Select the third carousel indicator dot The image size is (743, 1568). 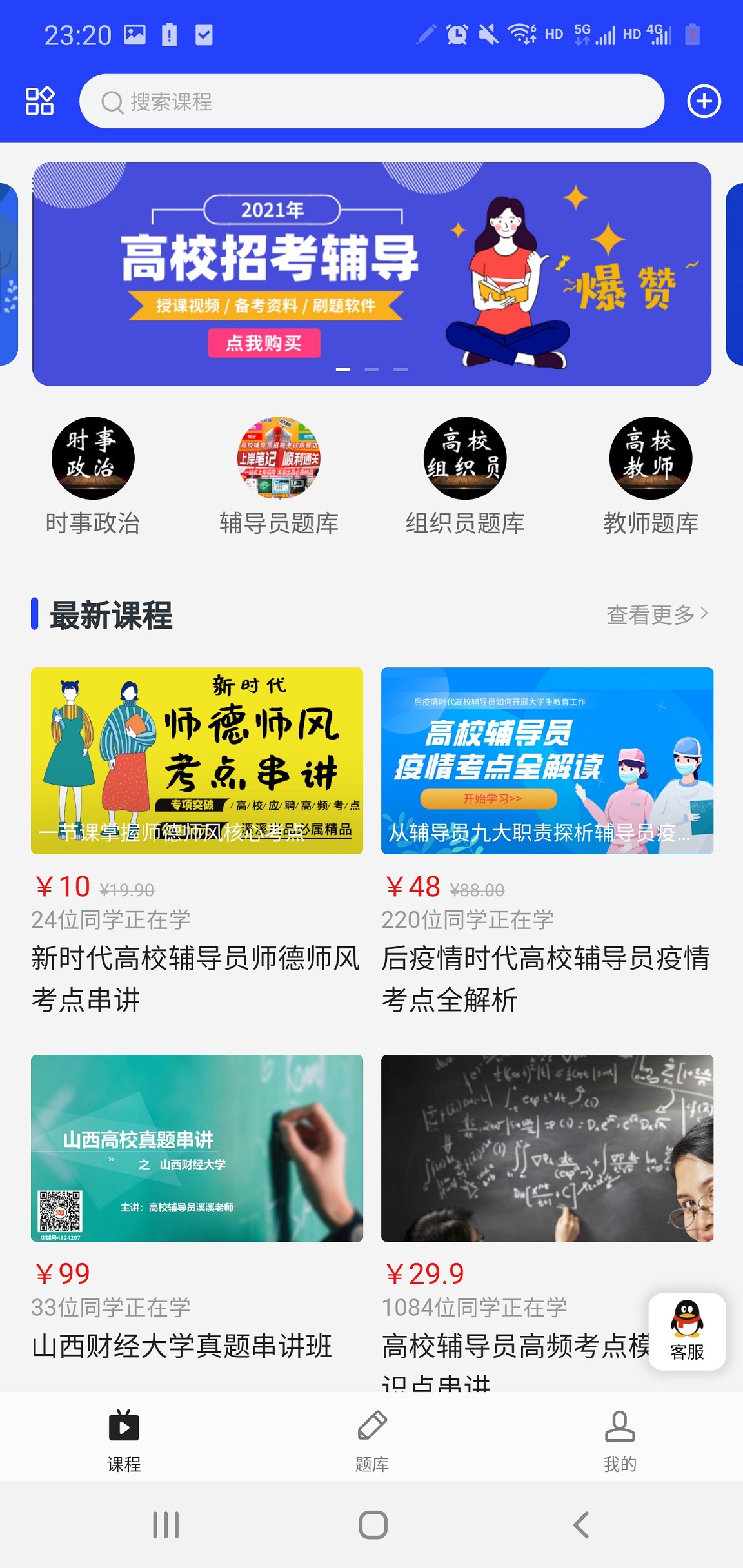tap(401, 370)
